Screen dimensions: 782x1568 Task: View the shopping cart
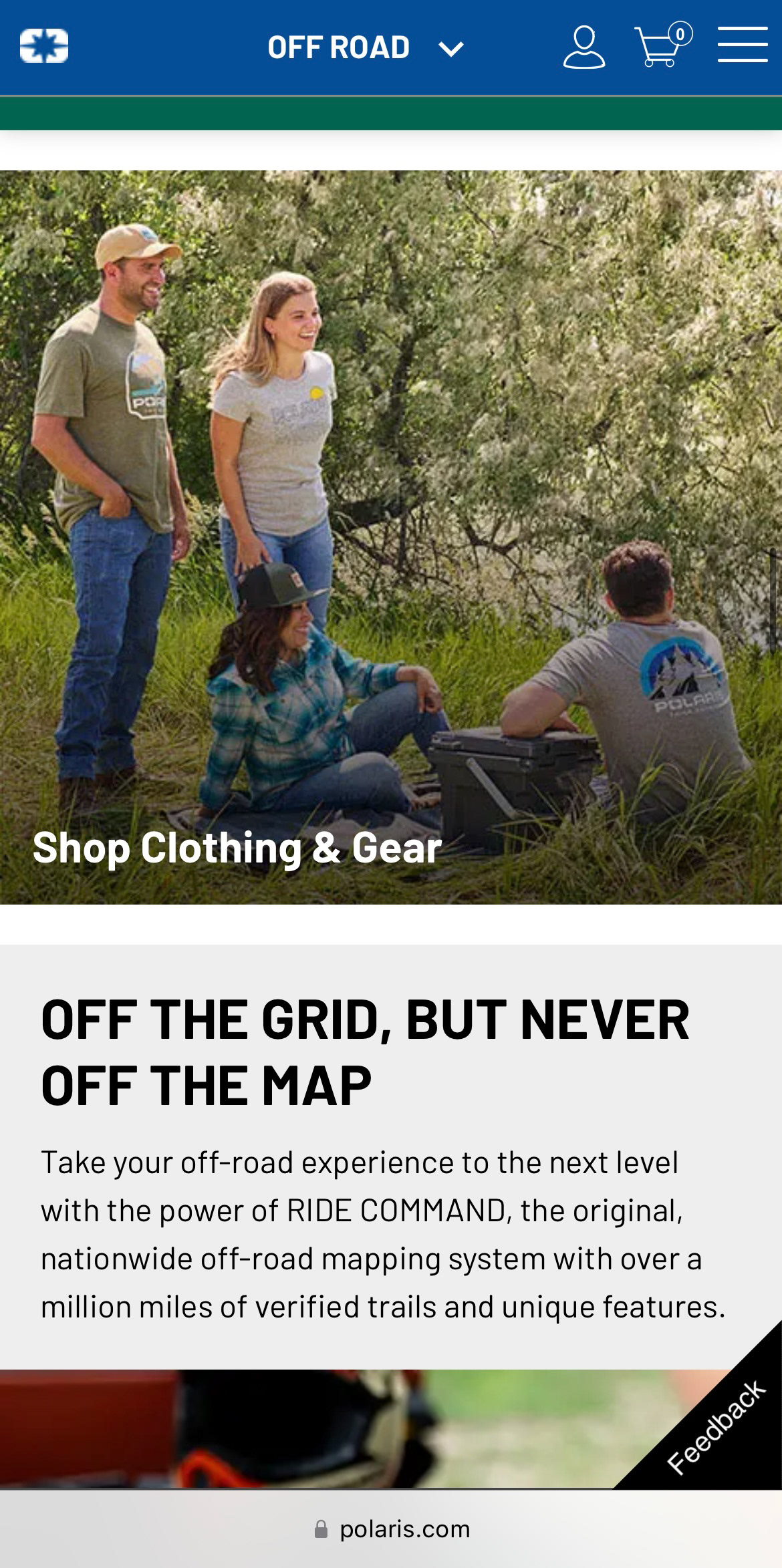tap(662, 45)
